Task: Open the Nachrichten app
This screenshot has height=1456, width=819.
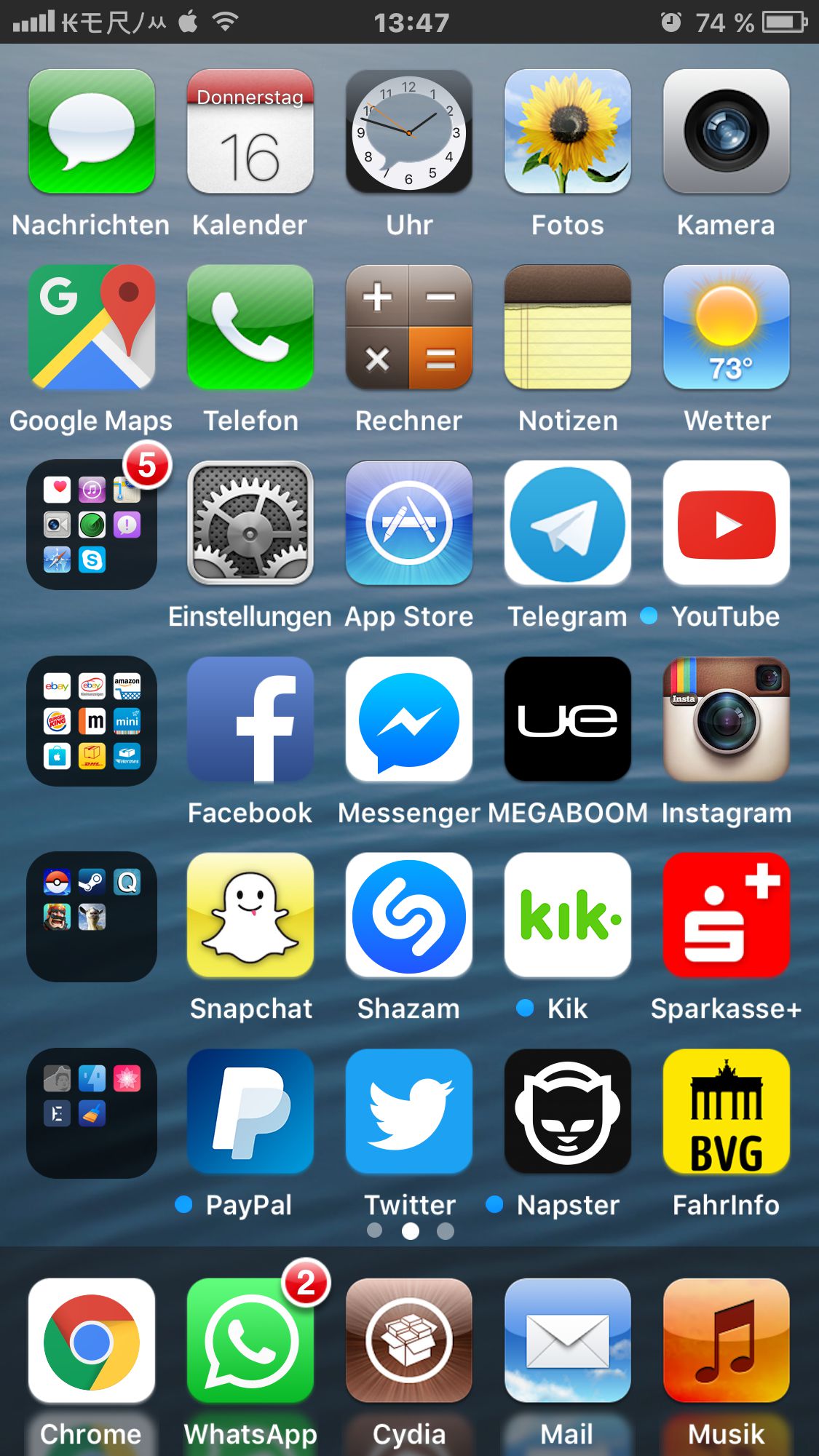Action: click(x=91, y=132)
